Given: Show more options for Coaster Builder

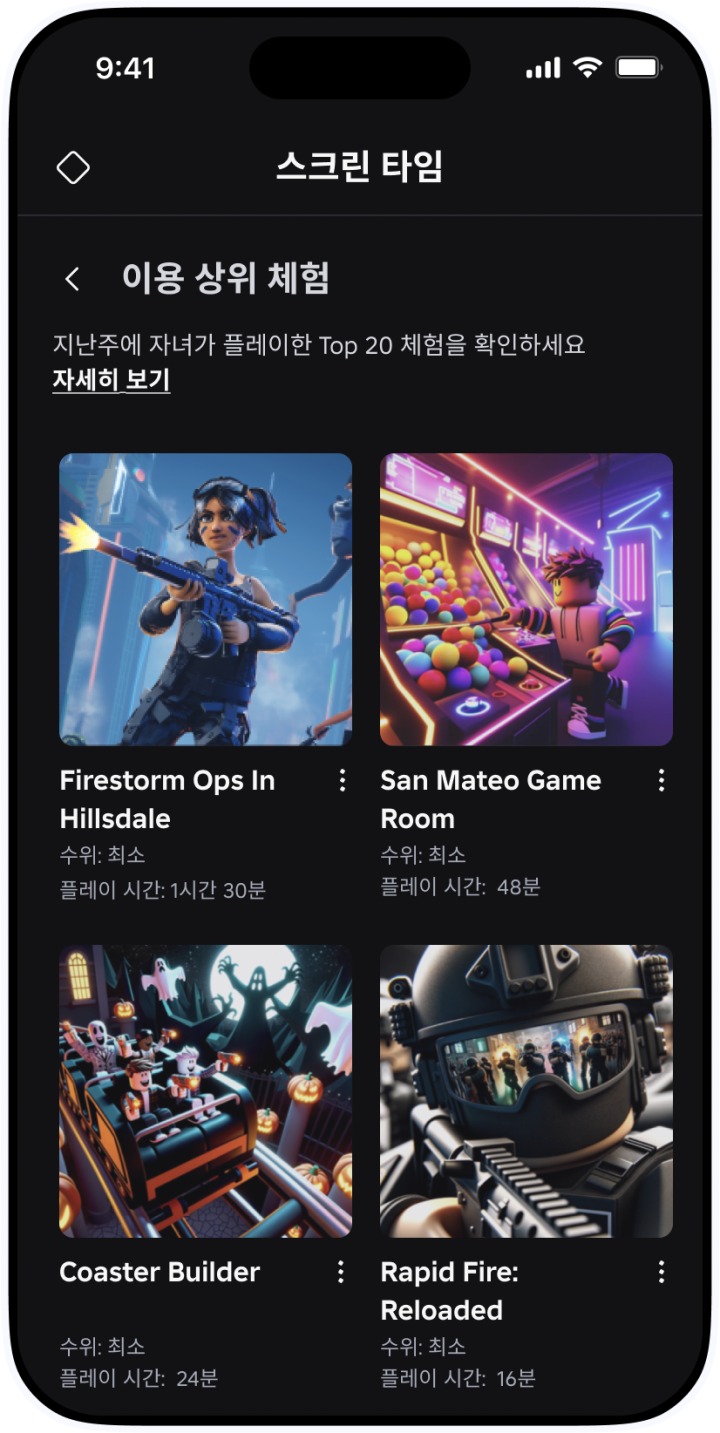Looking at the screenshot, I should point(341,1272).
